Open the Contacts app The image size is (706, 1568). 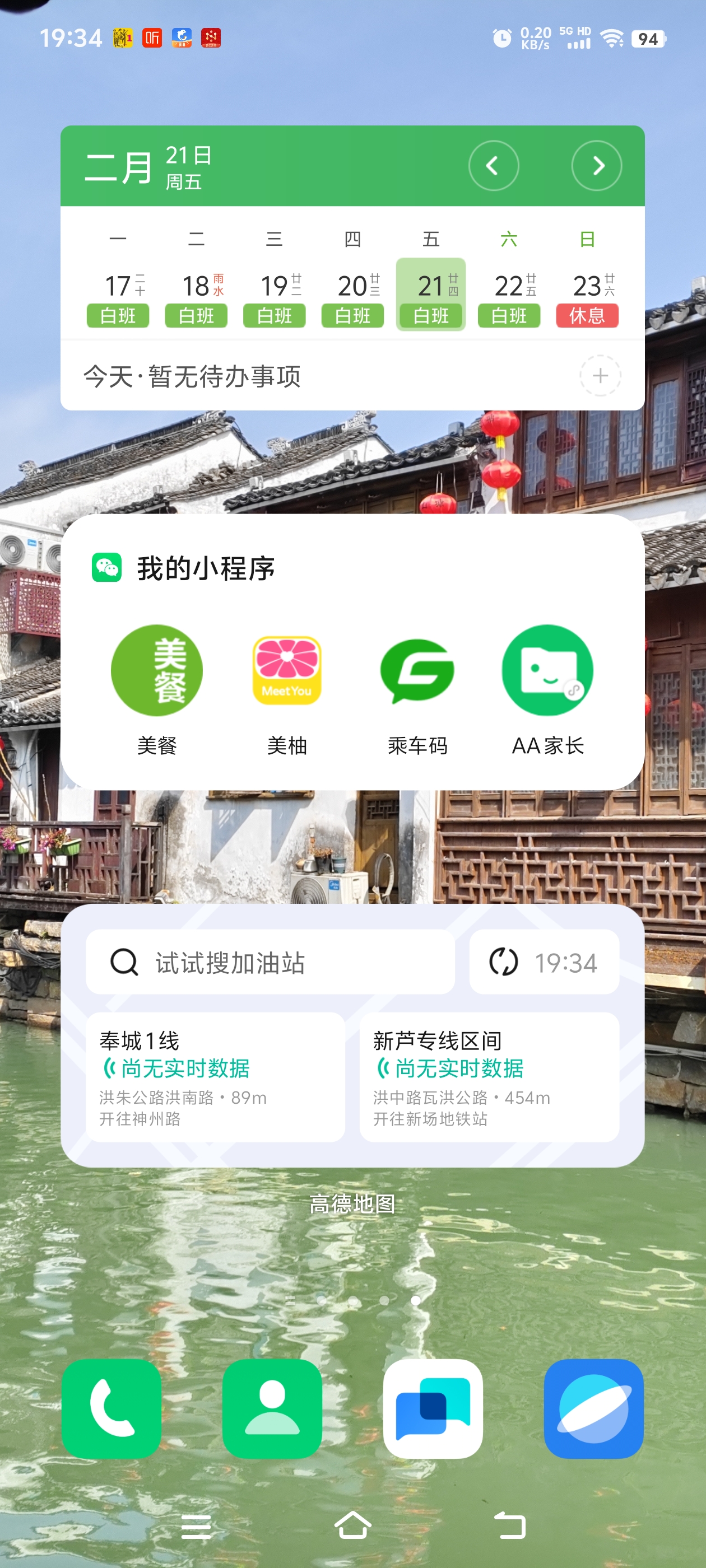click(x=272, y=1408)
